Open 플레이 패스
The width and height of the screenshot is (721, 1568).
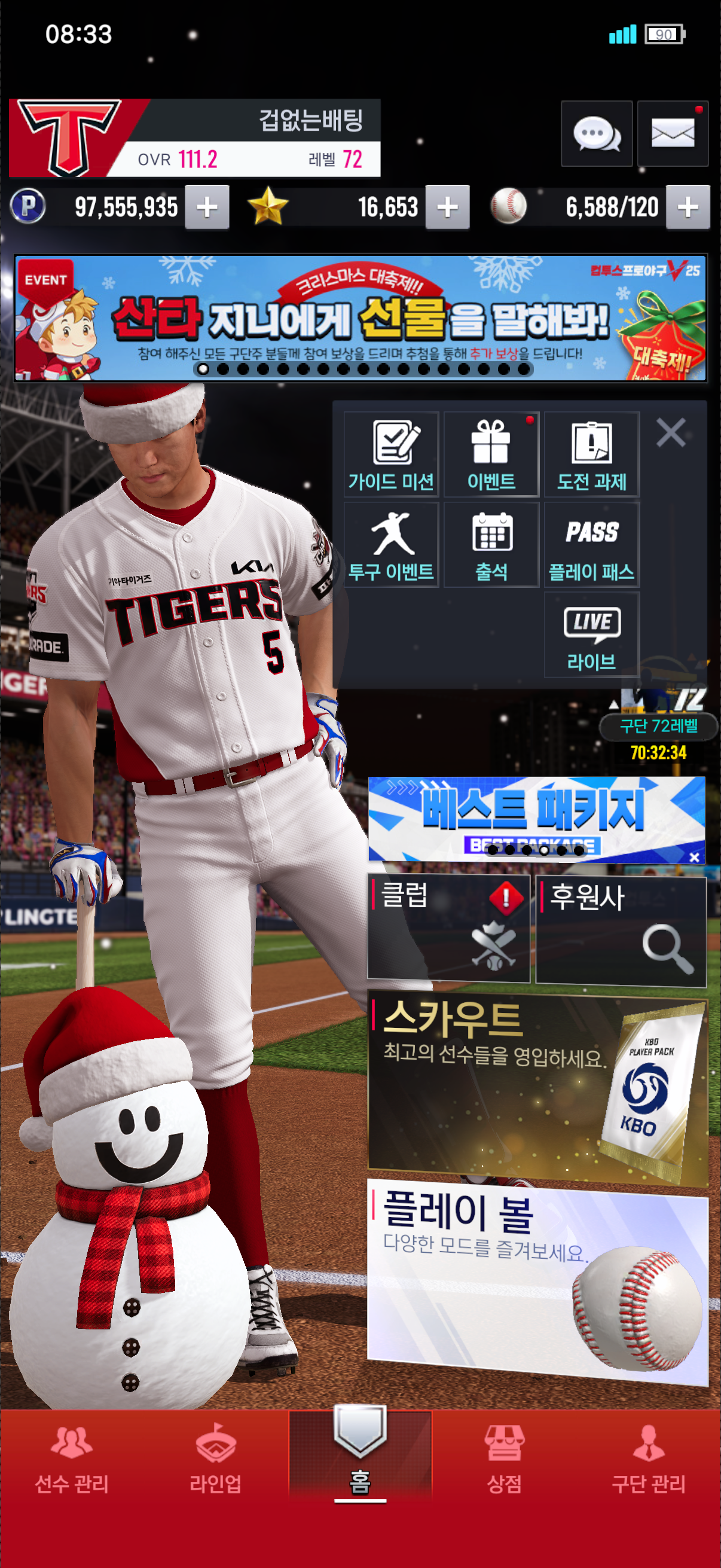[591, 545]
